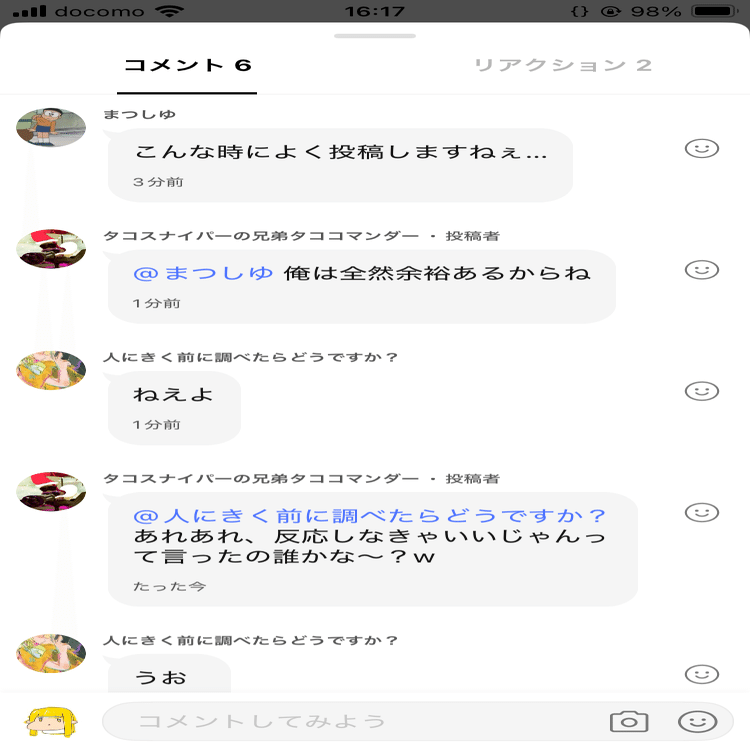Switch to the リアクション 2 tab

562,66
